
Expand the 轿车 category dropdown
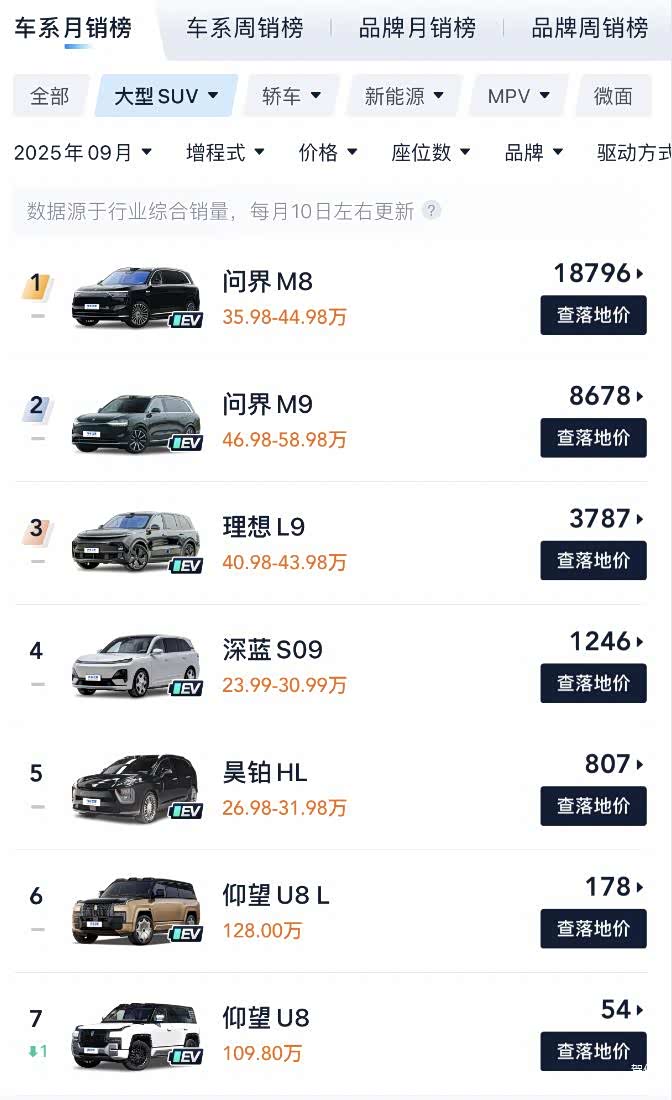click(x=291, y=96)
